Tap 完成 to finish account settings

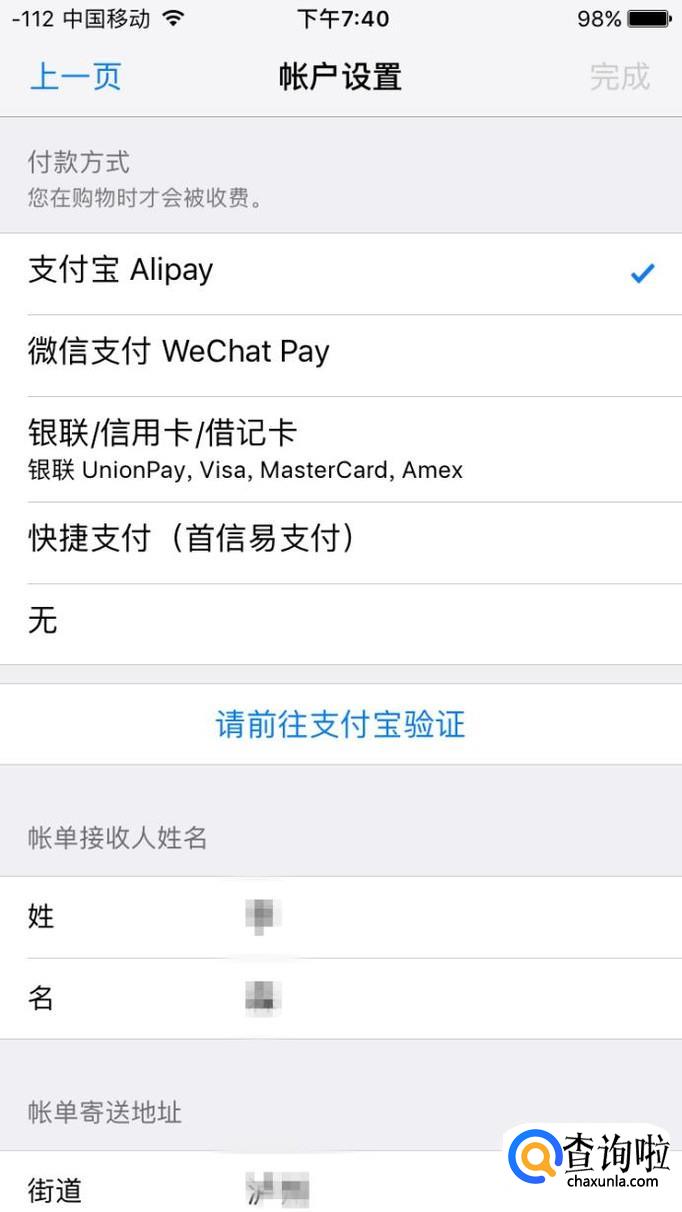(x=619, y=77)
